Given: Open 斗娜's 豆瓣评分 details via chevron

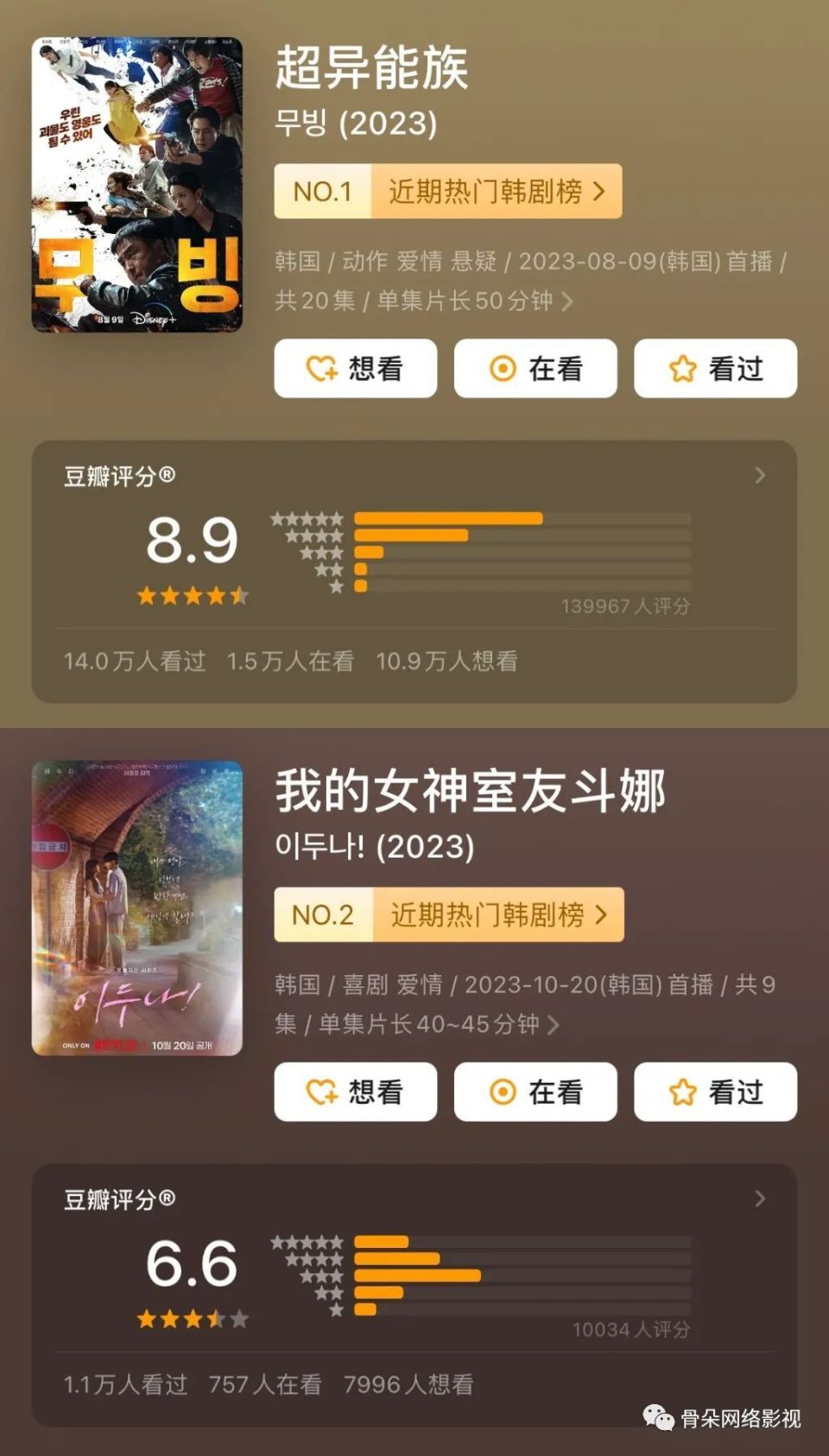Looking at the screenshot, I should click(x=759, y=1200).
